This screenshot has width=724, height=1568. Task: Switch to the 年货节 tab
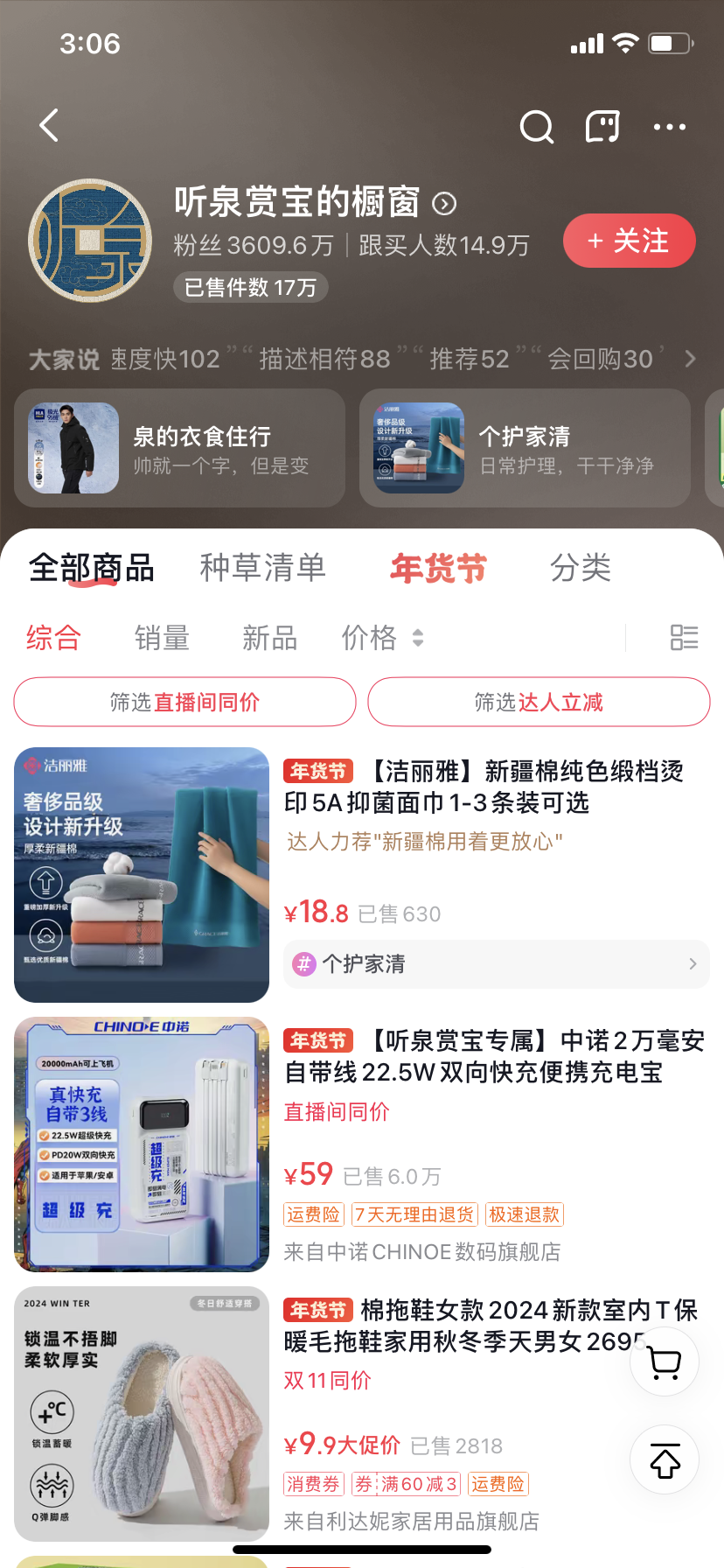(438, 569)
